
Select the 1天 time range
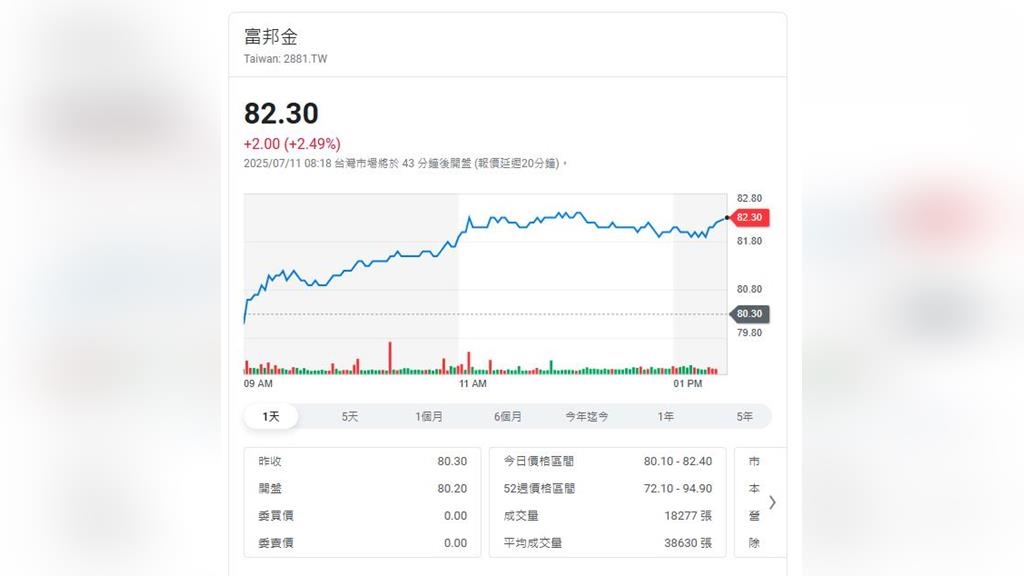point(271,416)
